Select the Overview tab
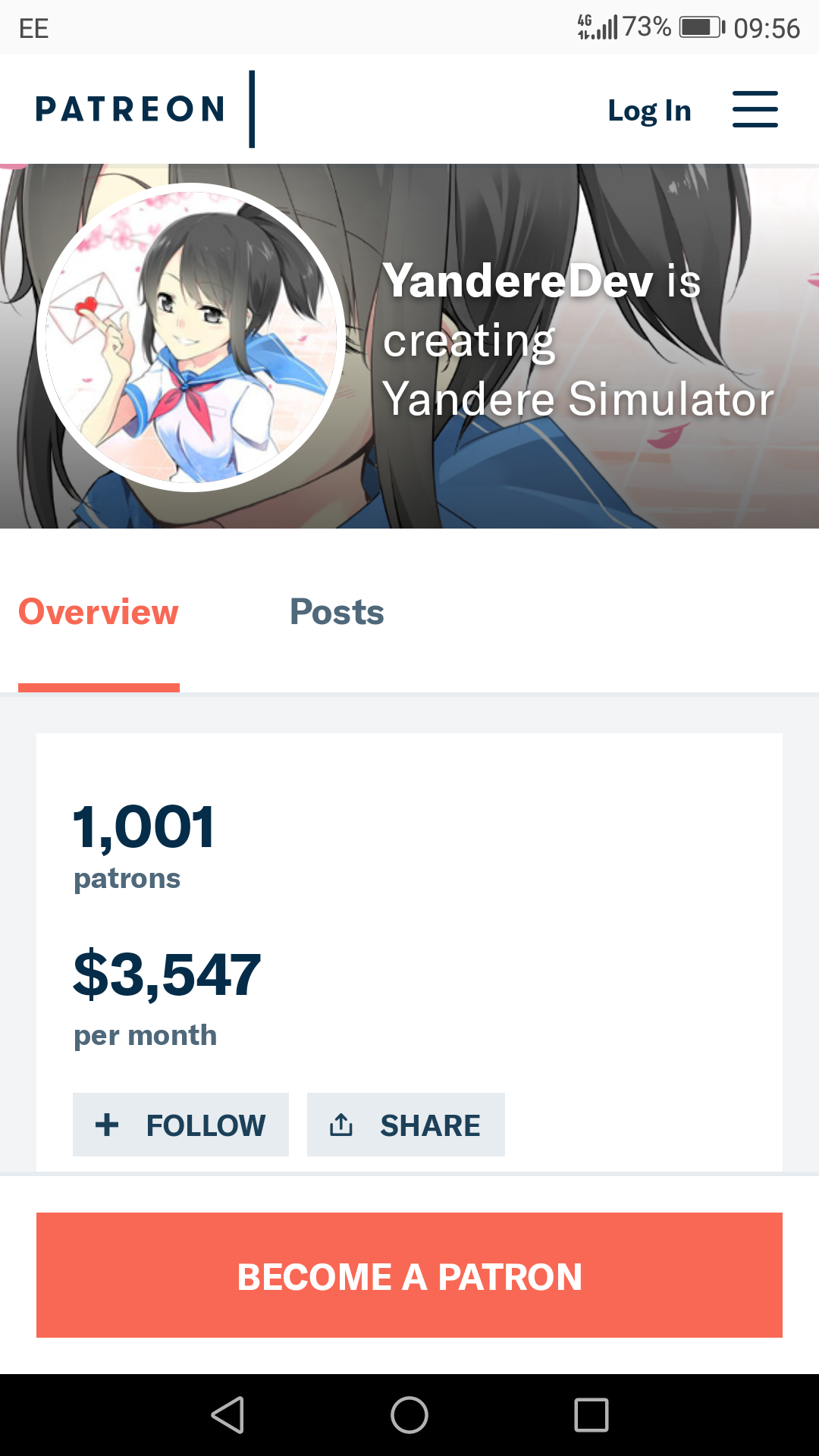This screenshot has width=819, height=1456. tap(99, 612)
